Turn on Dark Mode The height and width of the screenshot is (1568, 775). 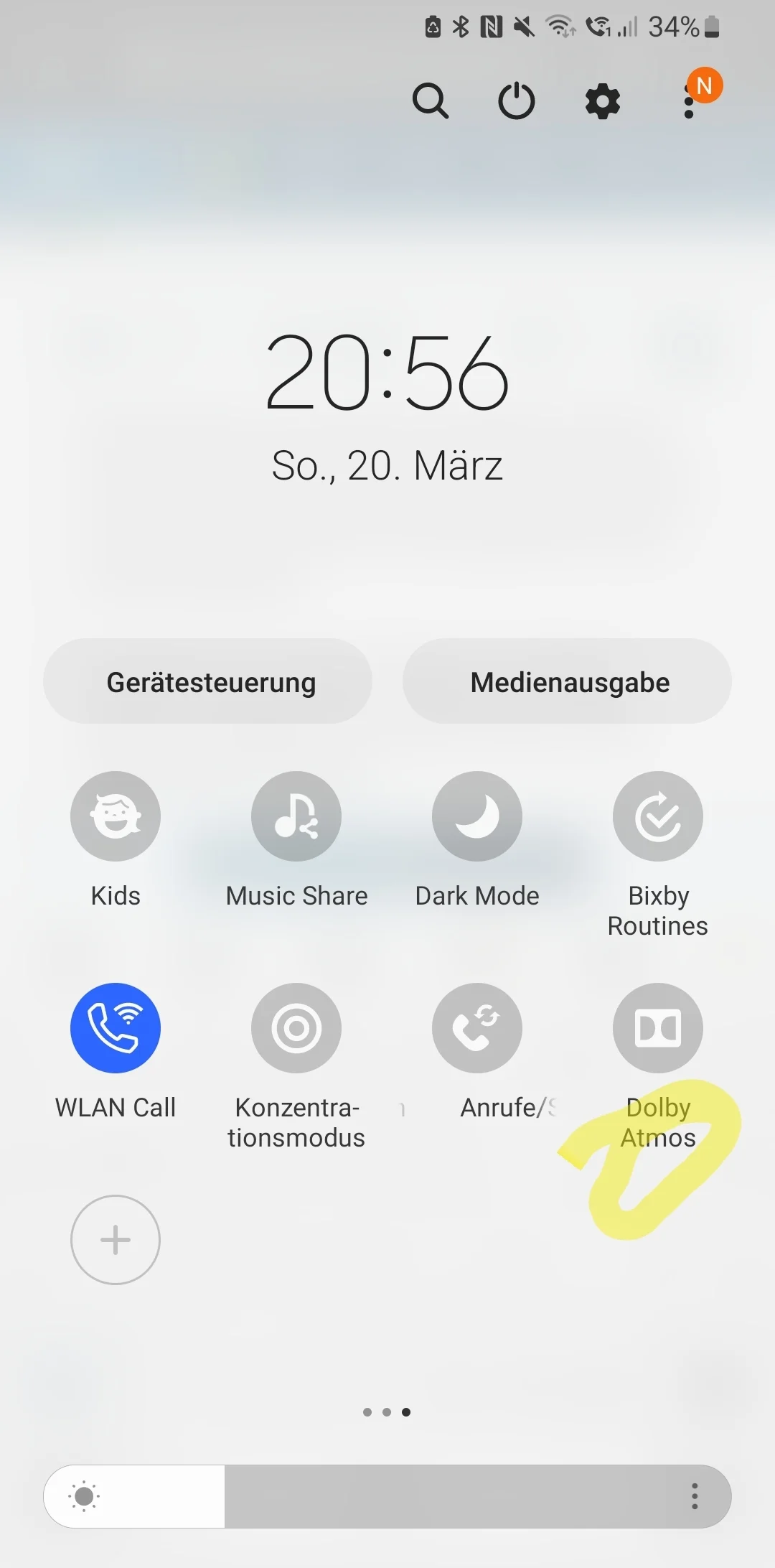[477, 816]
